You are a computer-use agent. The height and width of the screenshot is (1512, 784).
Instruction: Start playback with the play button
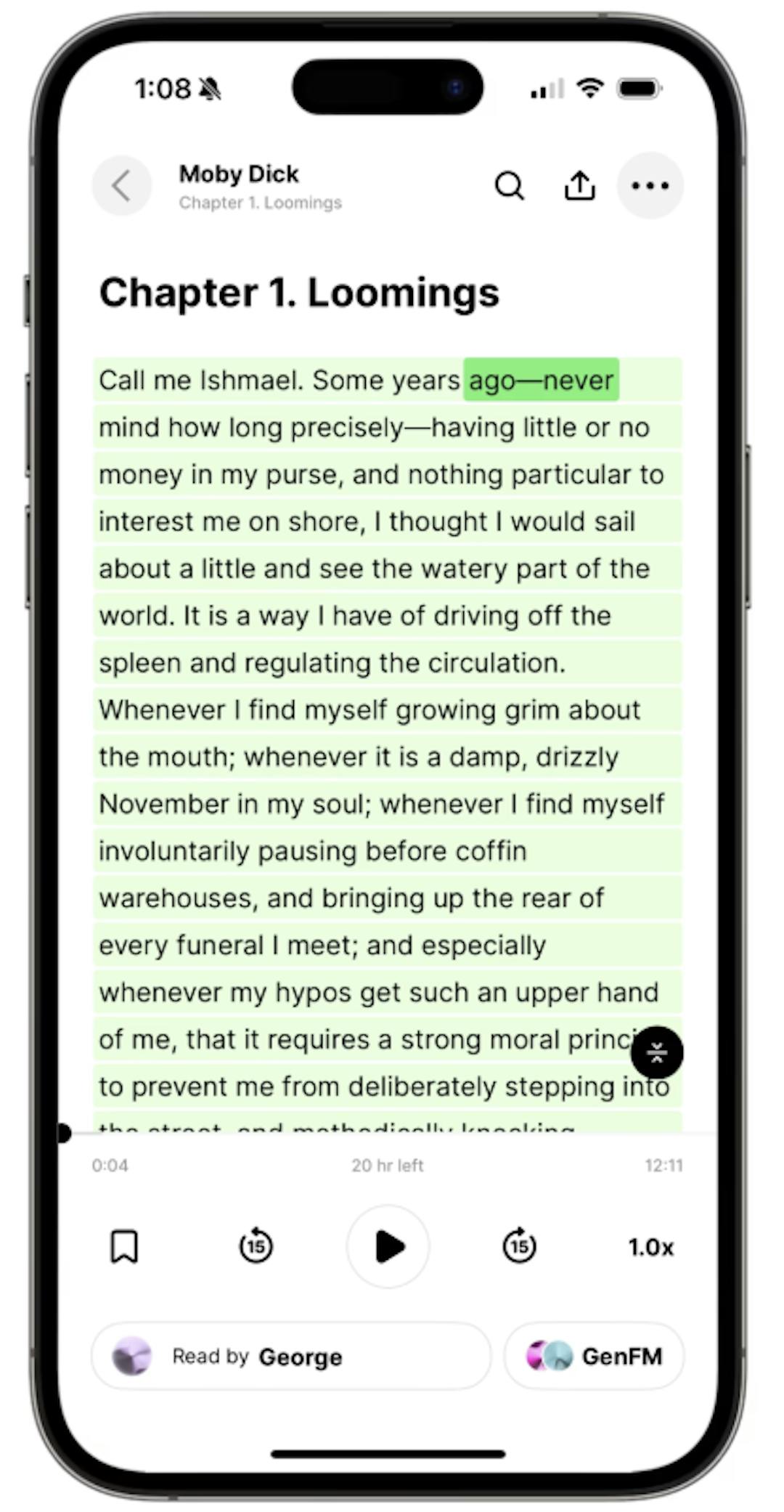click(x=388, y=1247)
